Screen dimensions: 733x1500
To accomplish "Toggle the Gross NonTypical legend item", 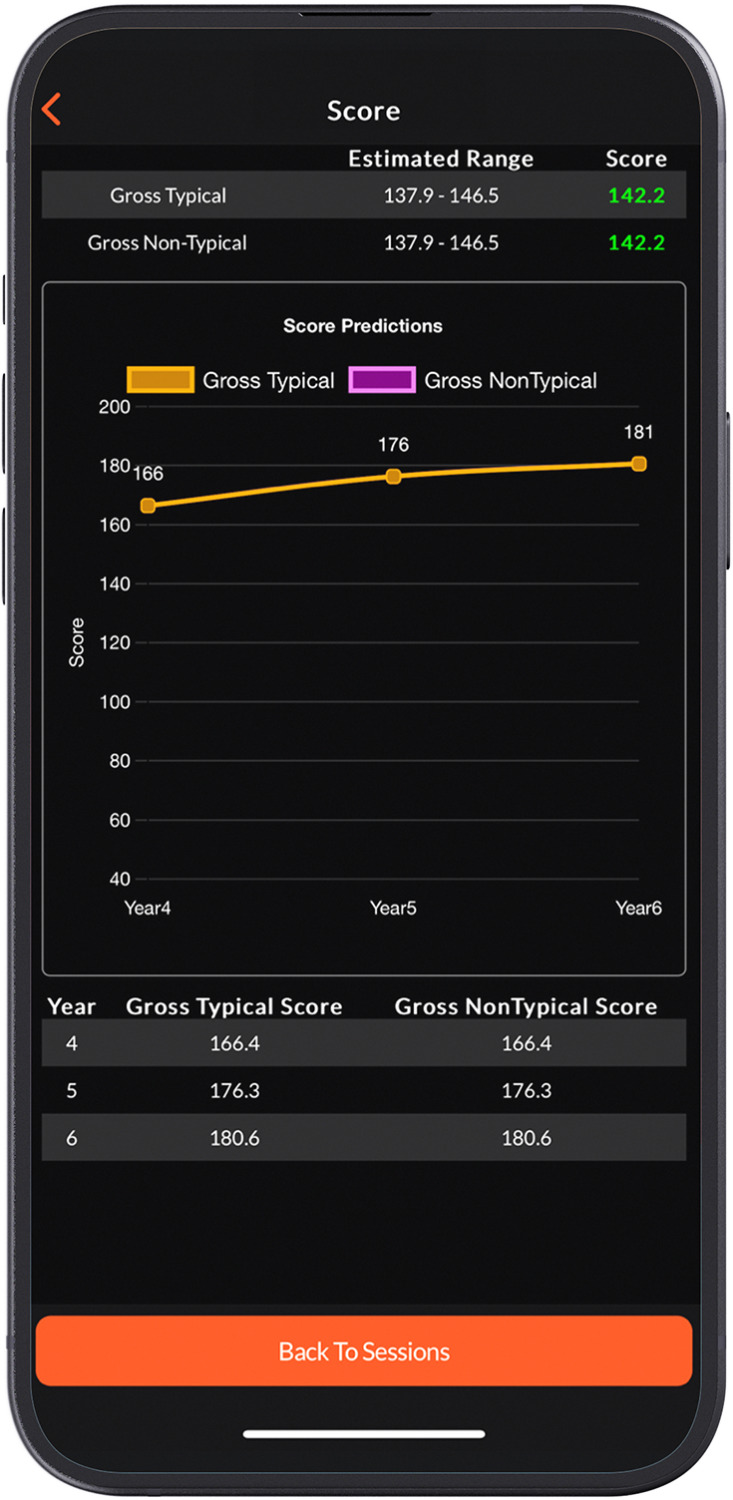I will tap(473, 380).
